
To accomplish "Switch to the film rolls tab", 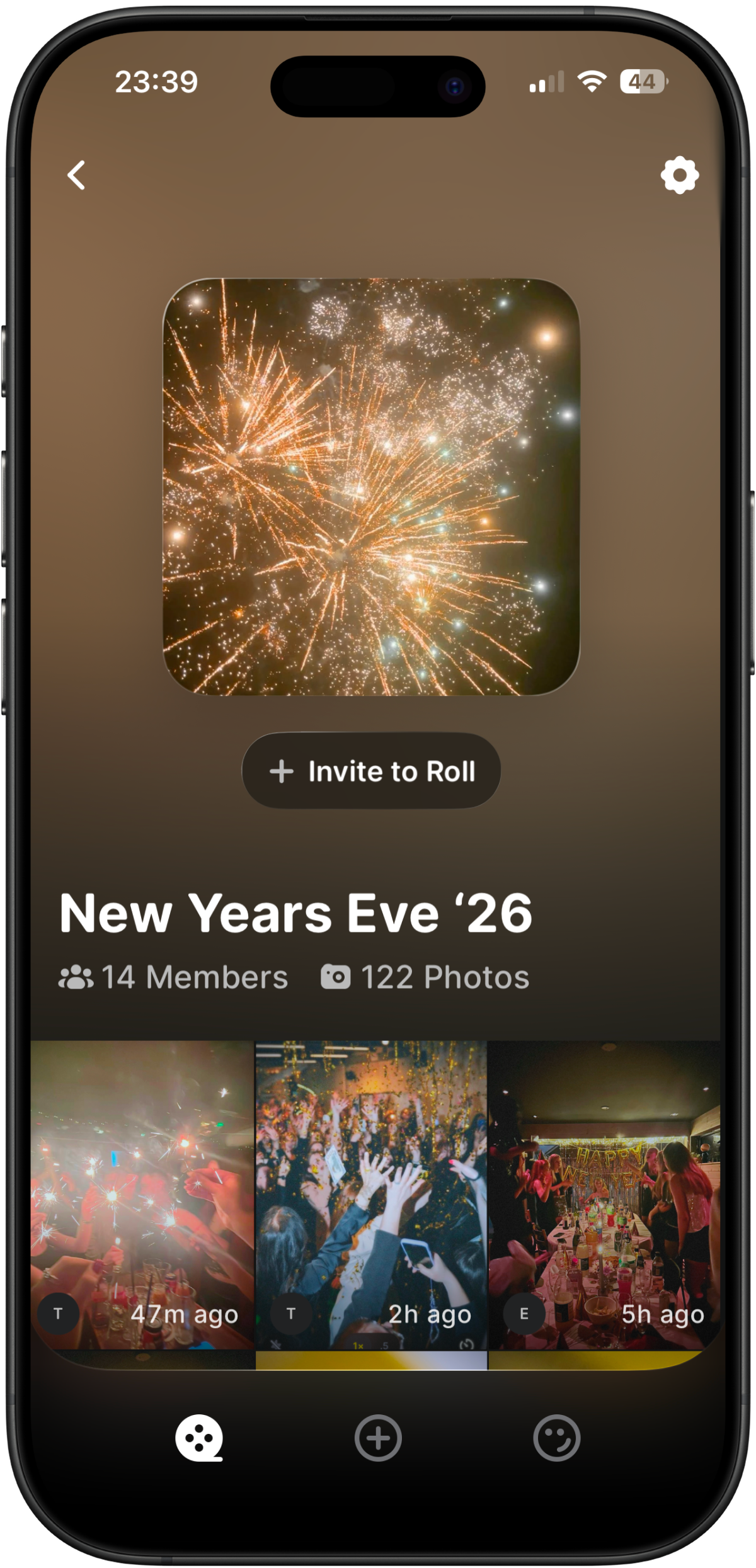I will (199, 1438).
